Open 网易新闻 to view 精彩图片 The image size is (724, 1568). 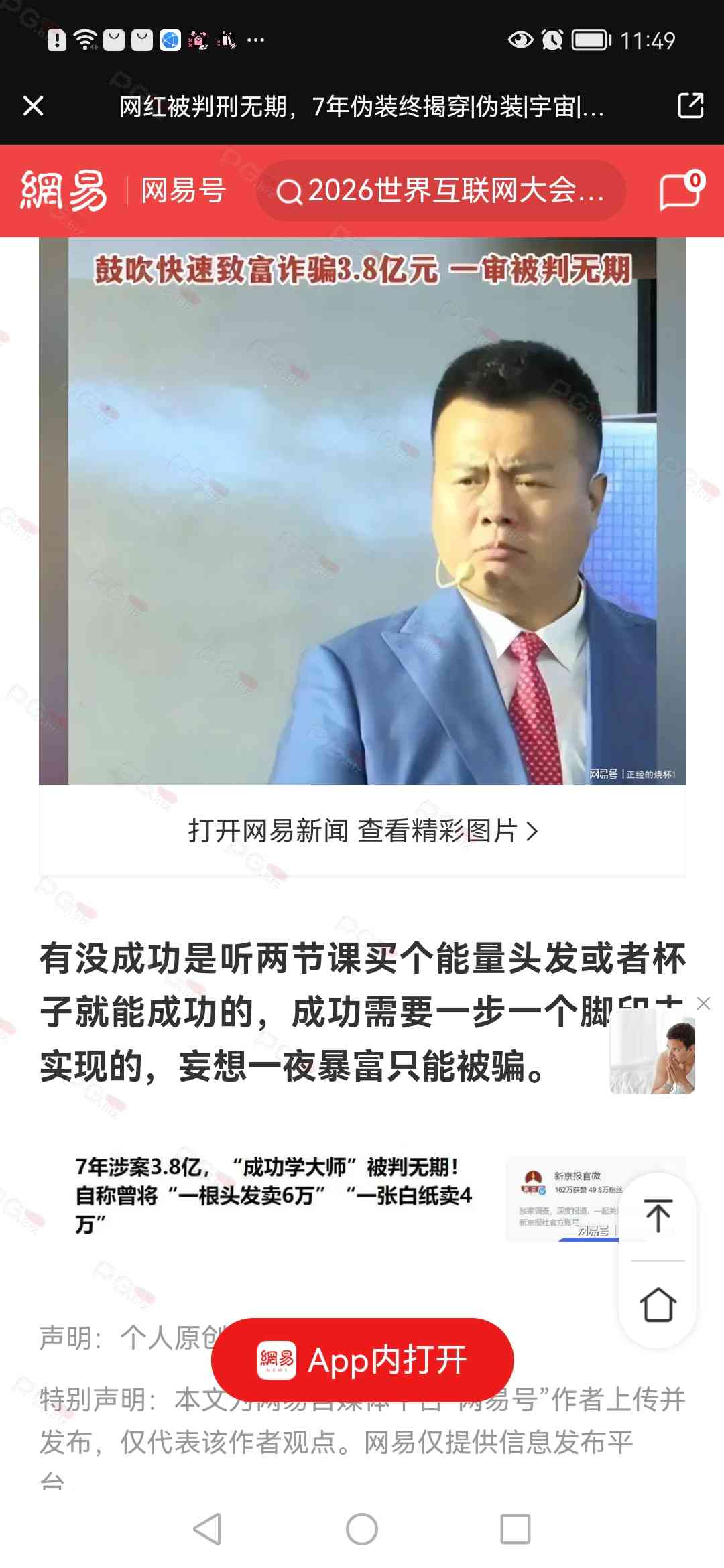point(362,831)
